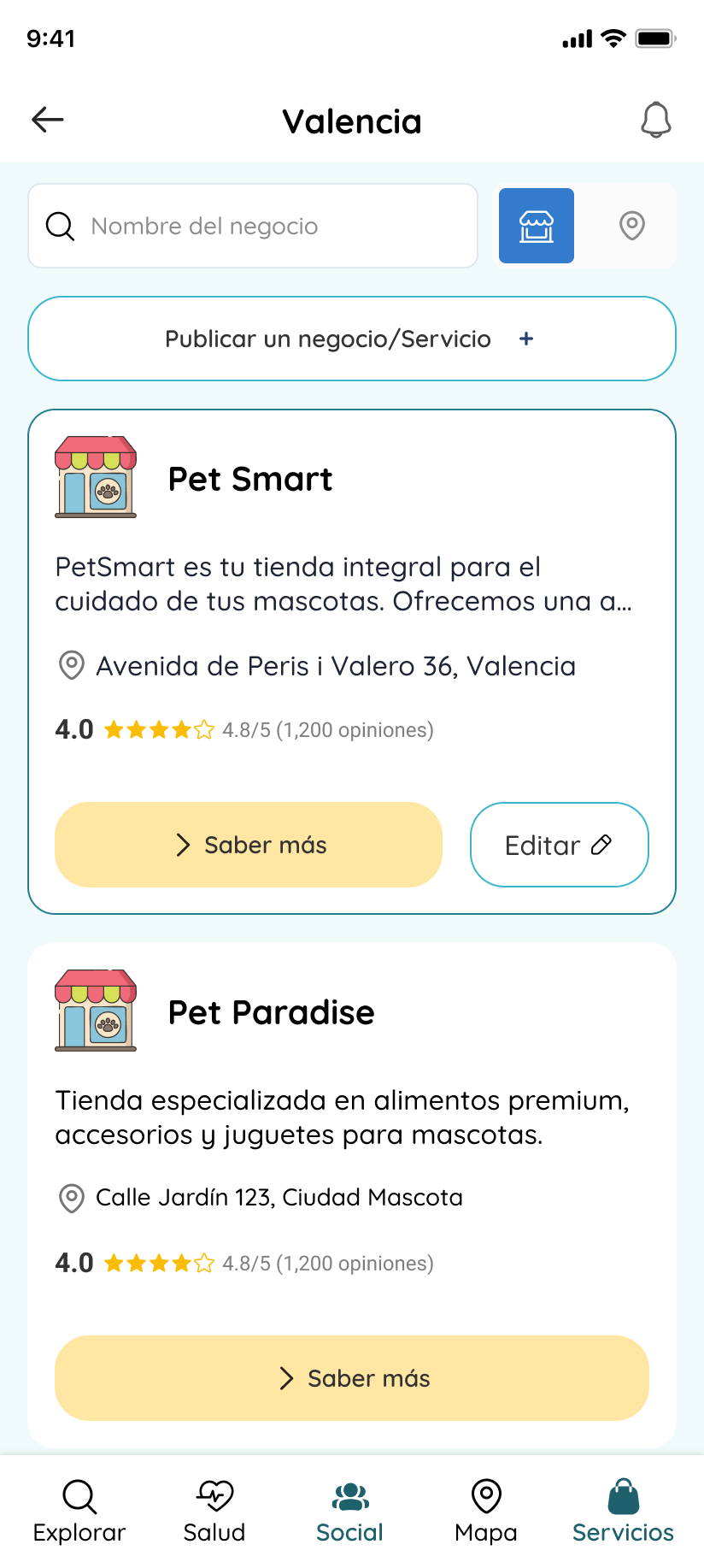The height and width of the screenshot is (1568, 704).
Task: Tap Publicar un negocio/Servicio button
Action: [x=352, y=339]
